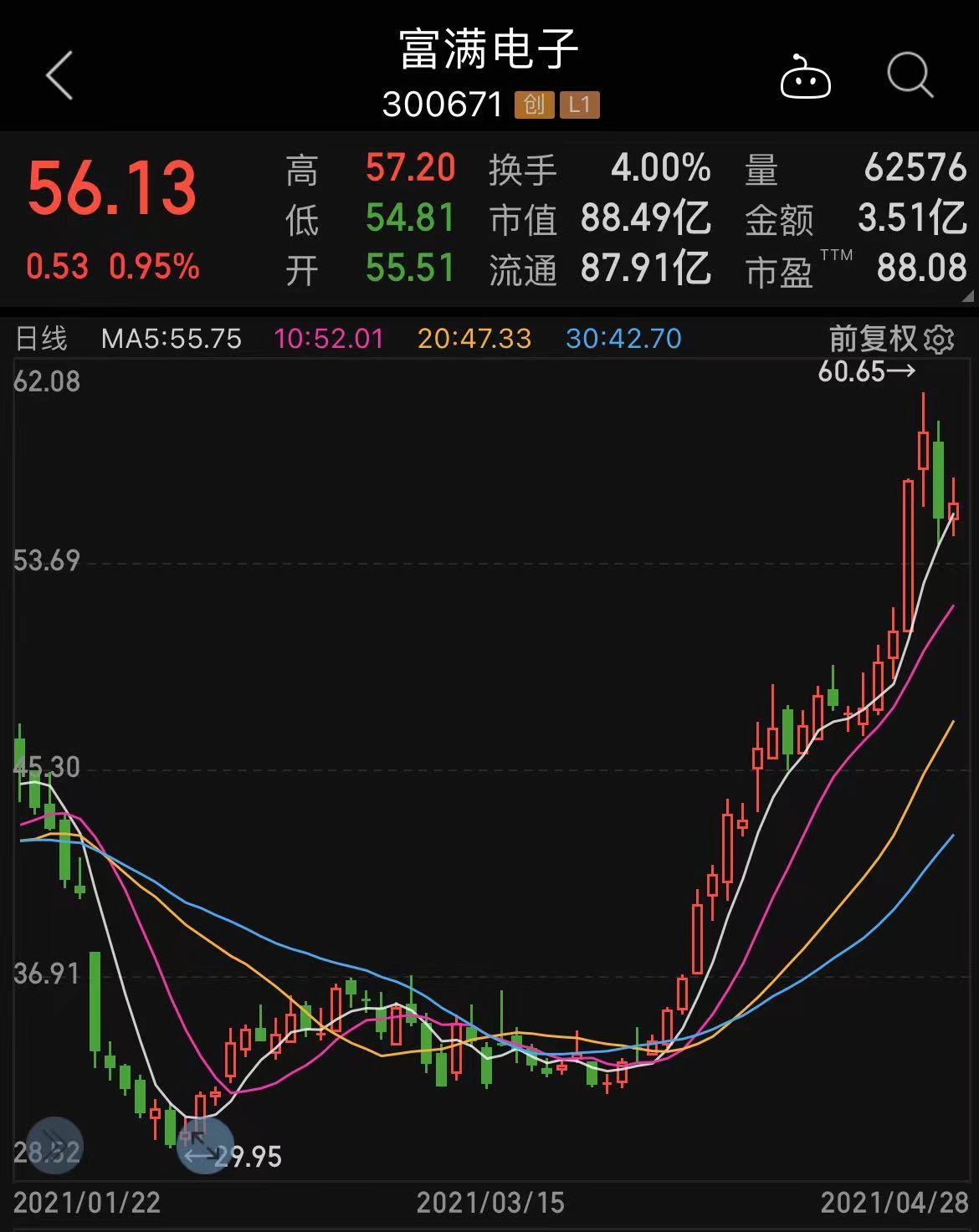Open the 前复权 adjustment setting
The image size is (979, 1232).
pyautogui.click(x=872, y=339)
